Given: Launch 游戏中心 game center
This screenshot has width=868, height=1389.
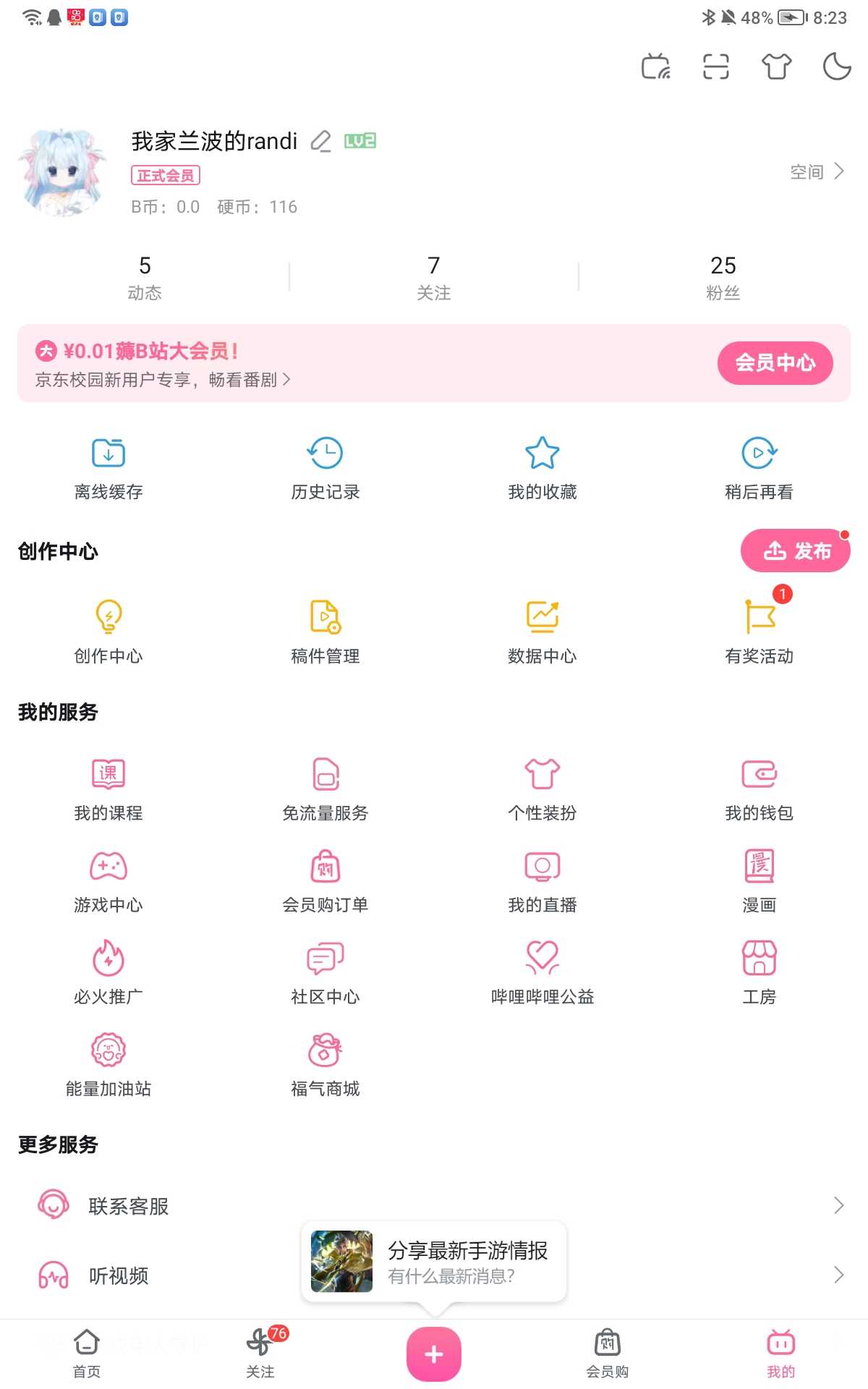Looking at the screenshot, I should coord(109,880).
